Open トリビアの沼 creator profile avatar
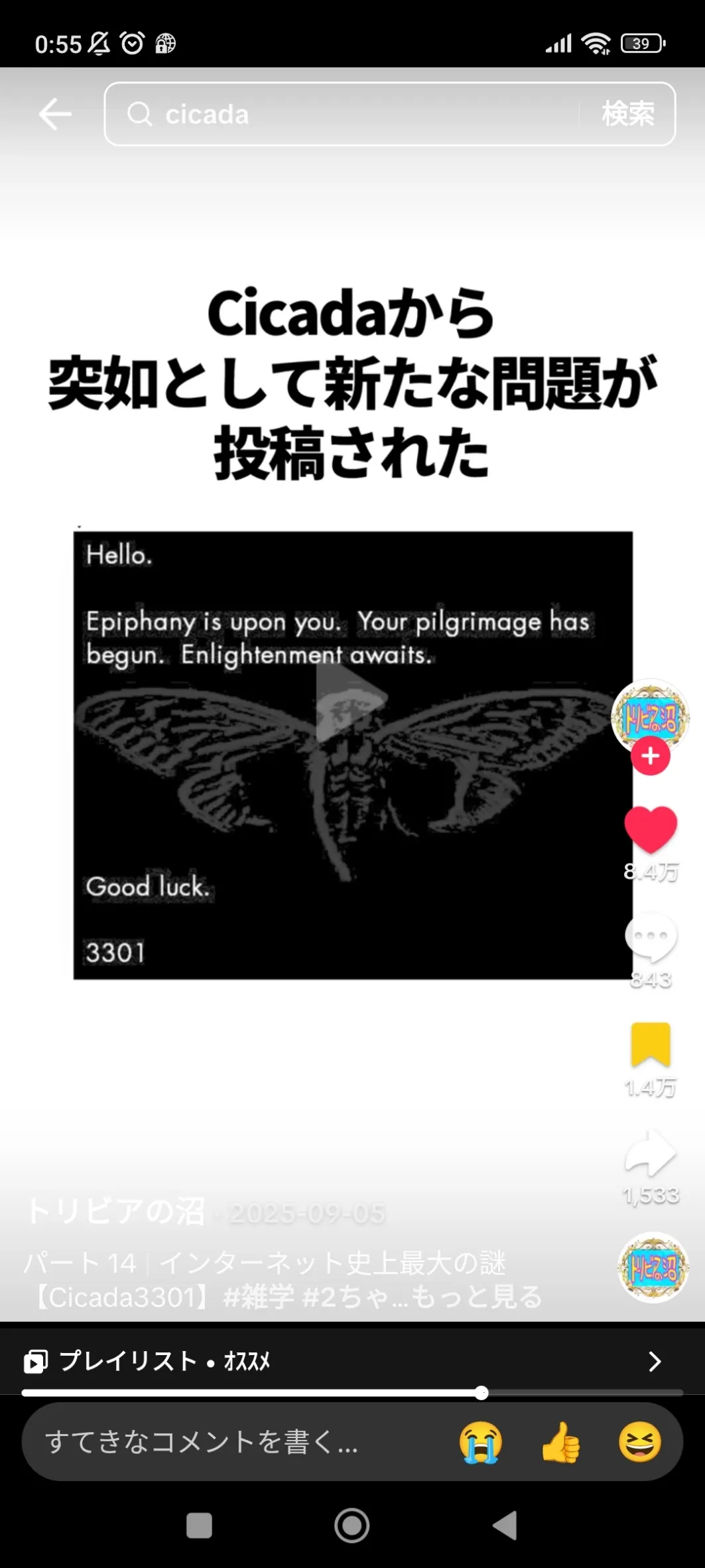 tap(650, 714)
